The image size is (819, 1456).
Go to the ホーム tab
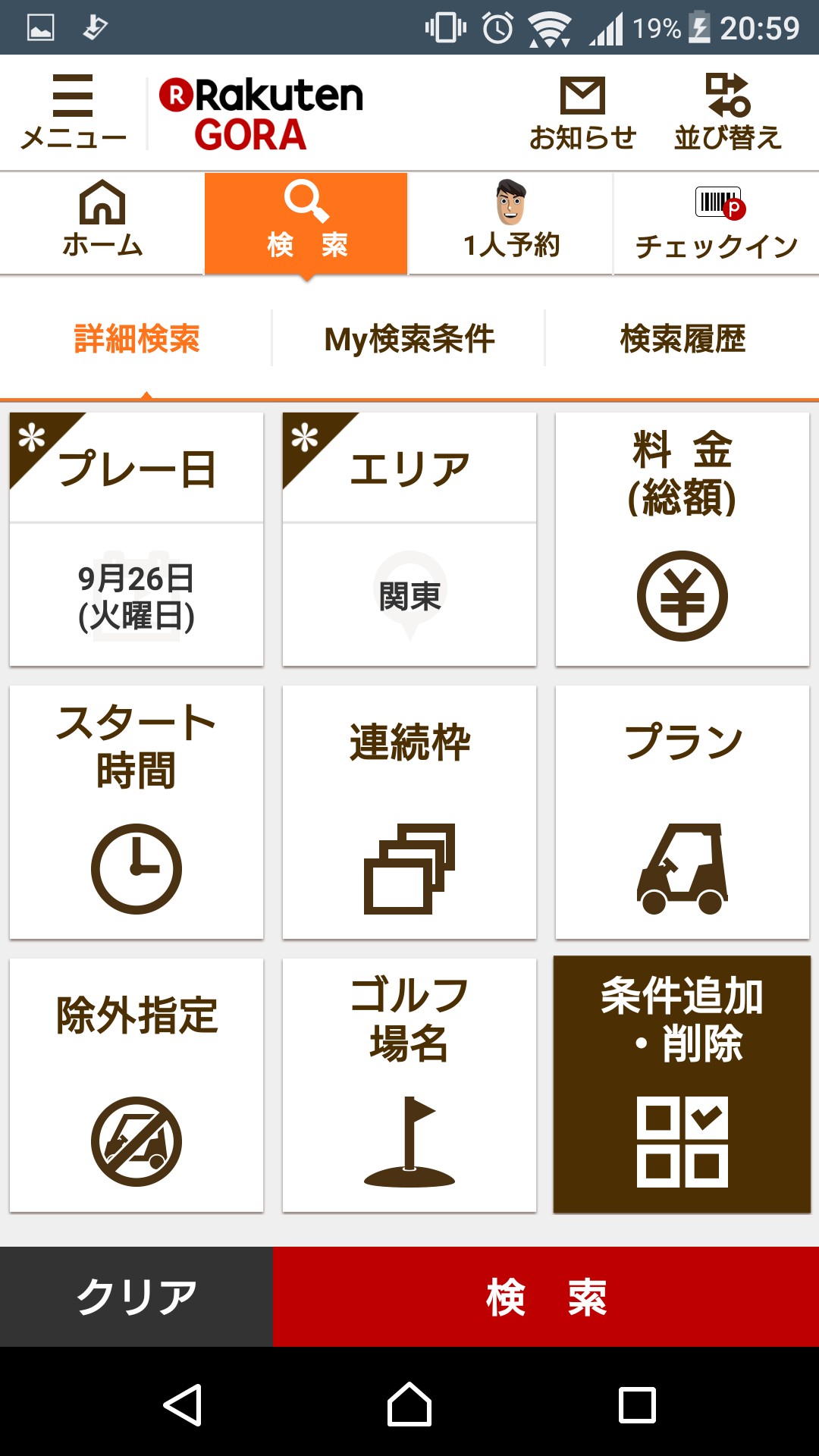click(102, 222)
